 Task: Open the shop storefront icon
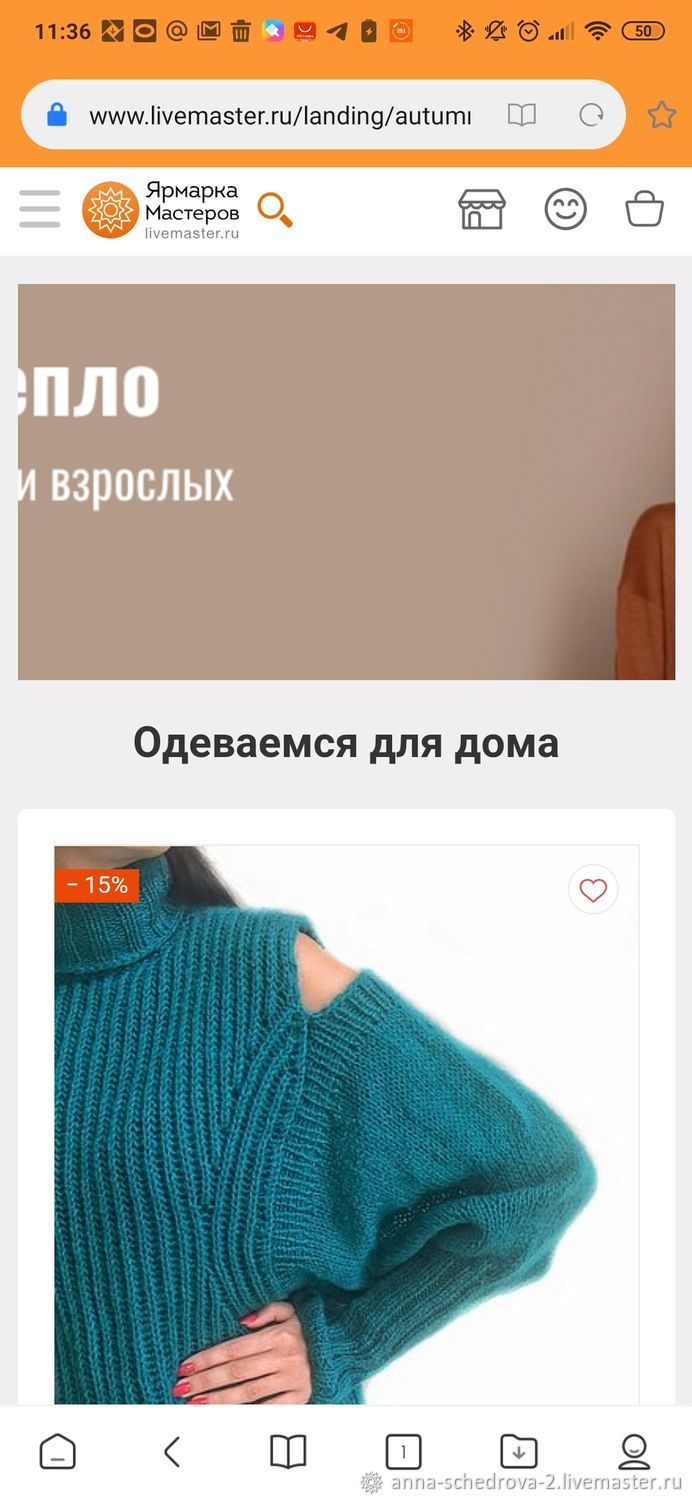[x=482, y=210]
